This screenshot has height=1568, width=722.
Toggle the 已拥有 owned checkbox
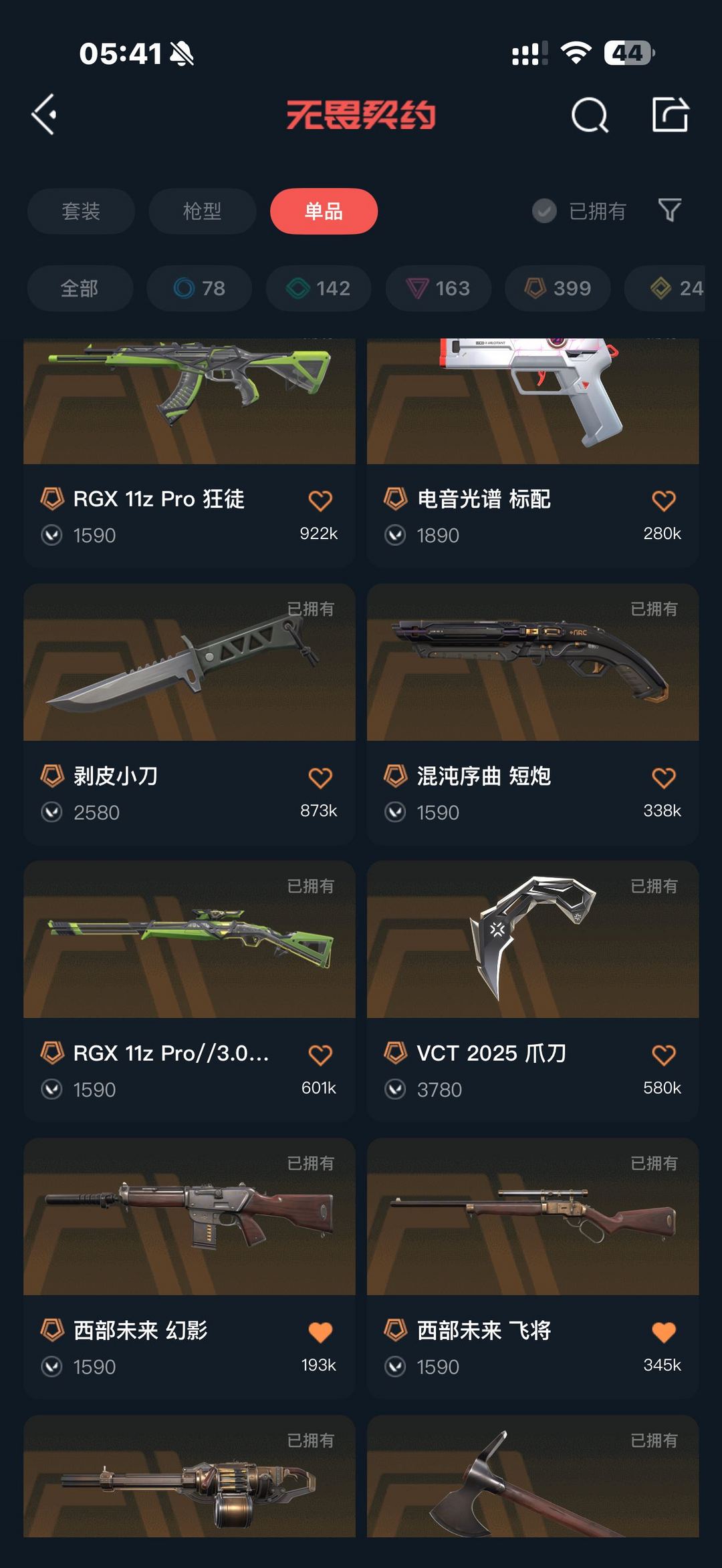coord(544,211)
